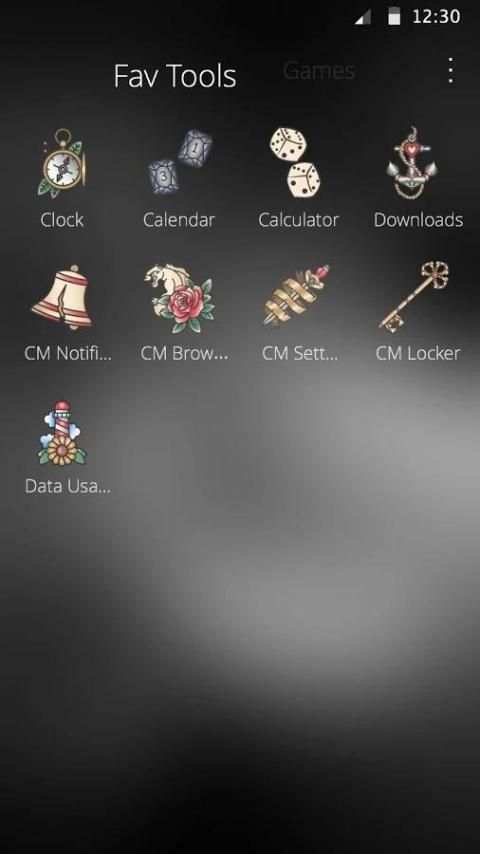Select the Fav Tools tab

tap(175, 75)
